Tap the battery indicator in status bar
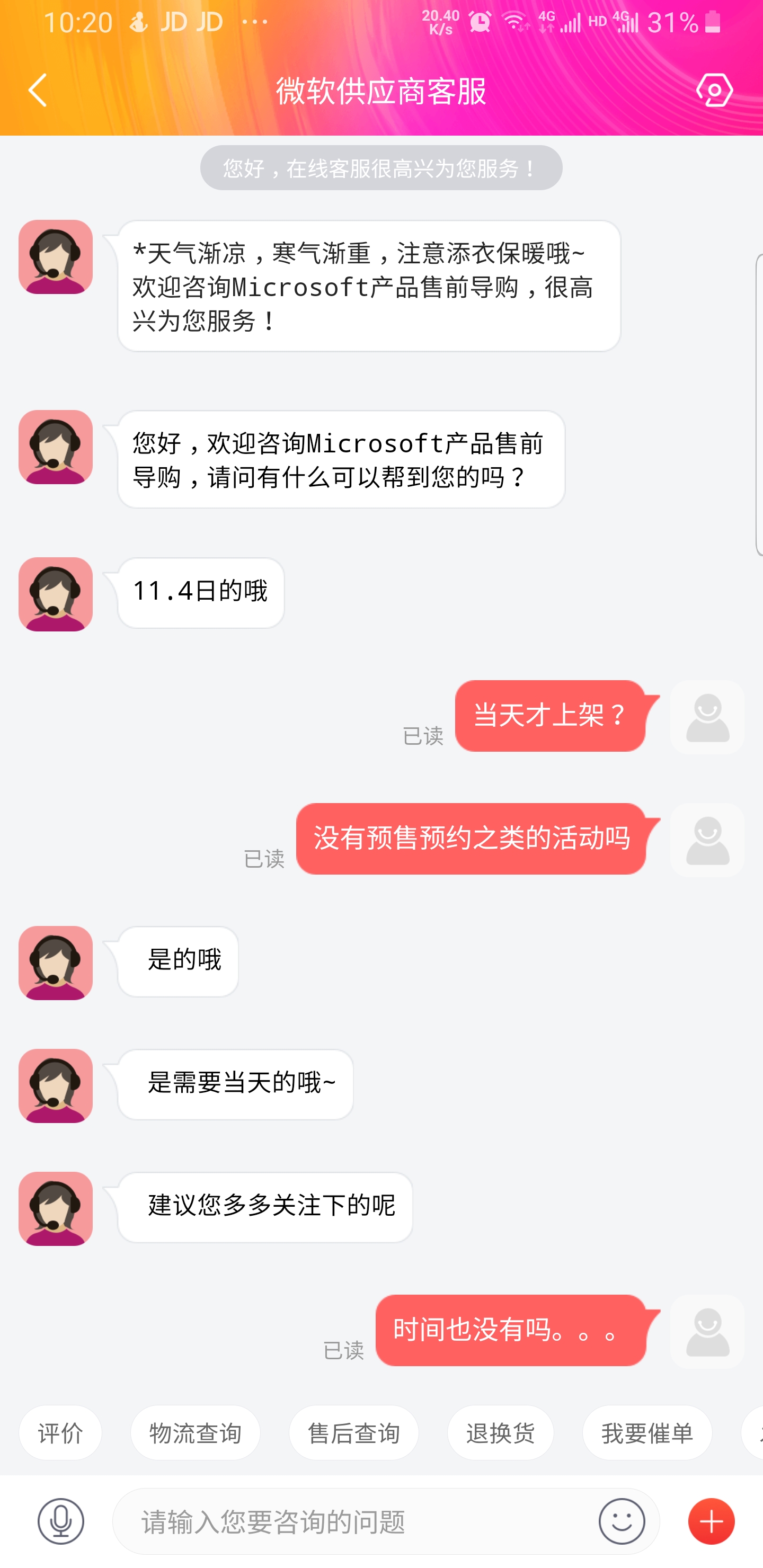 [x=714, y=22]
